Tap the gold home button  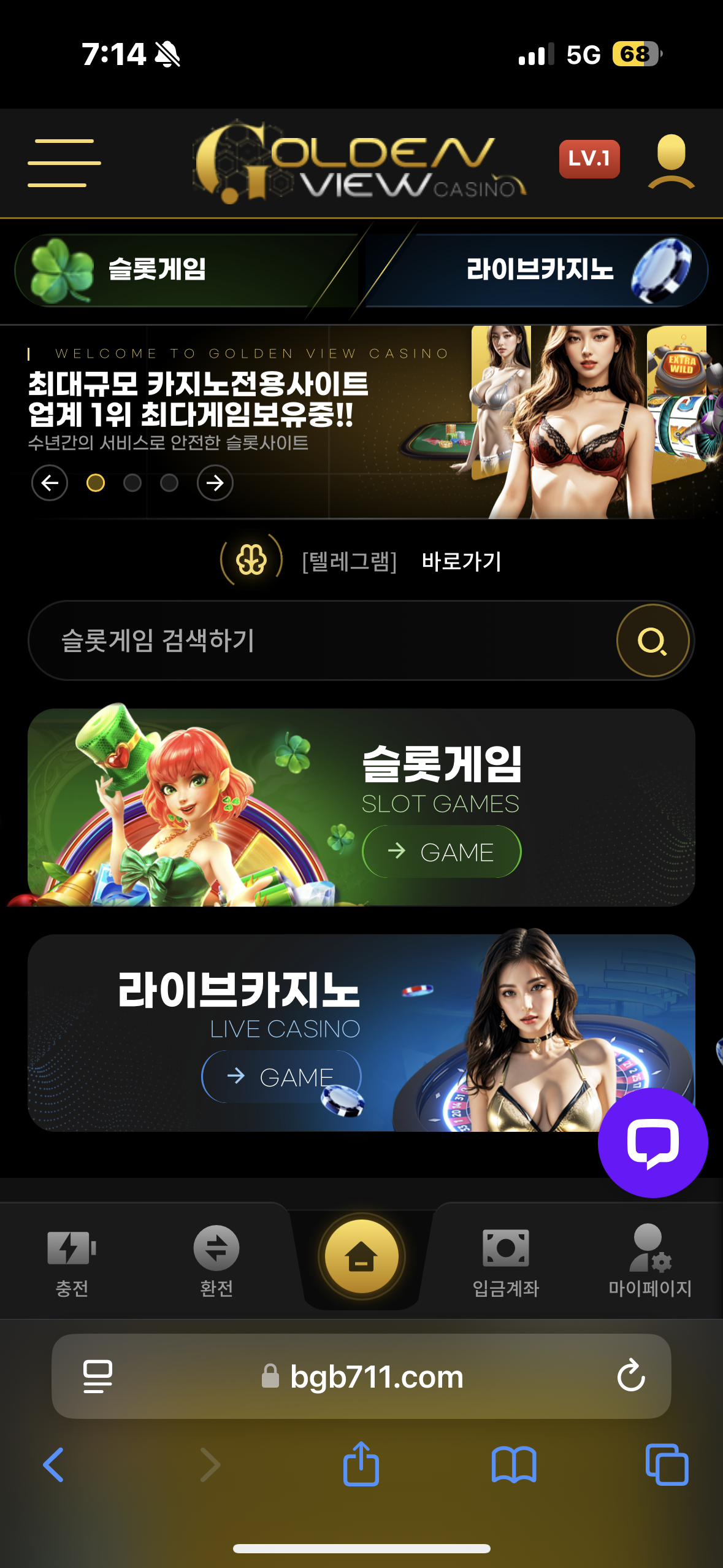click(362, 1256)
